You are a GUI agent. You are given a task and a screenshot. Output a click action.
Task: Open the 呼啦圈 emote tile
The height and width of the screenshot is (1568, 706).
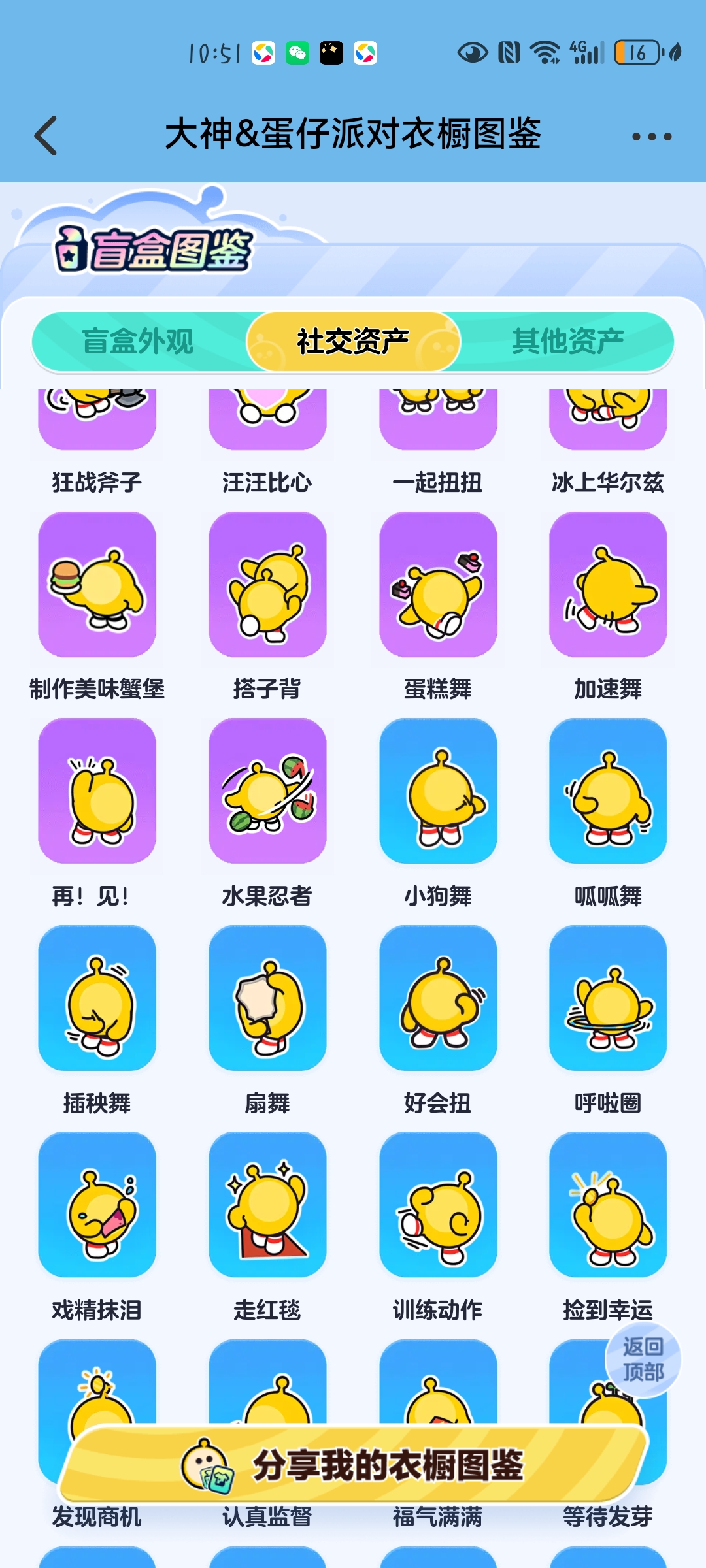tap(608, 998)
